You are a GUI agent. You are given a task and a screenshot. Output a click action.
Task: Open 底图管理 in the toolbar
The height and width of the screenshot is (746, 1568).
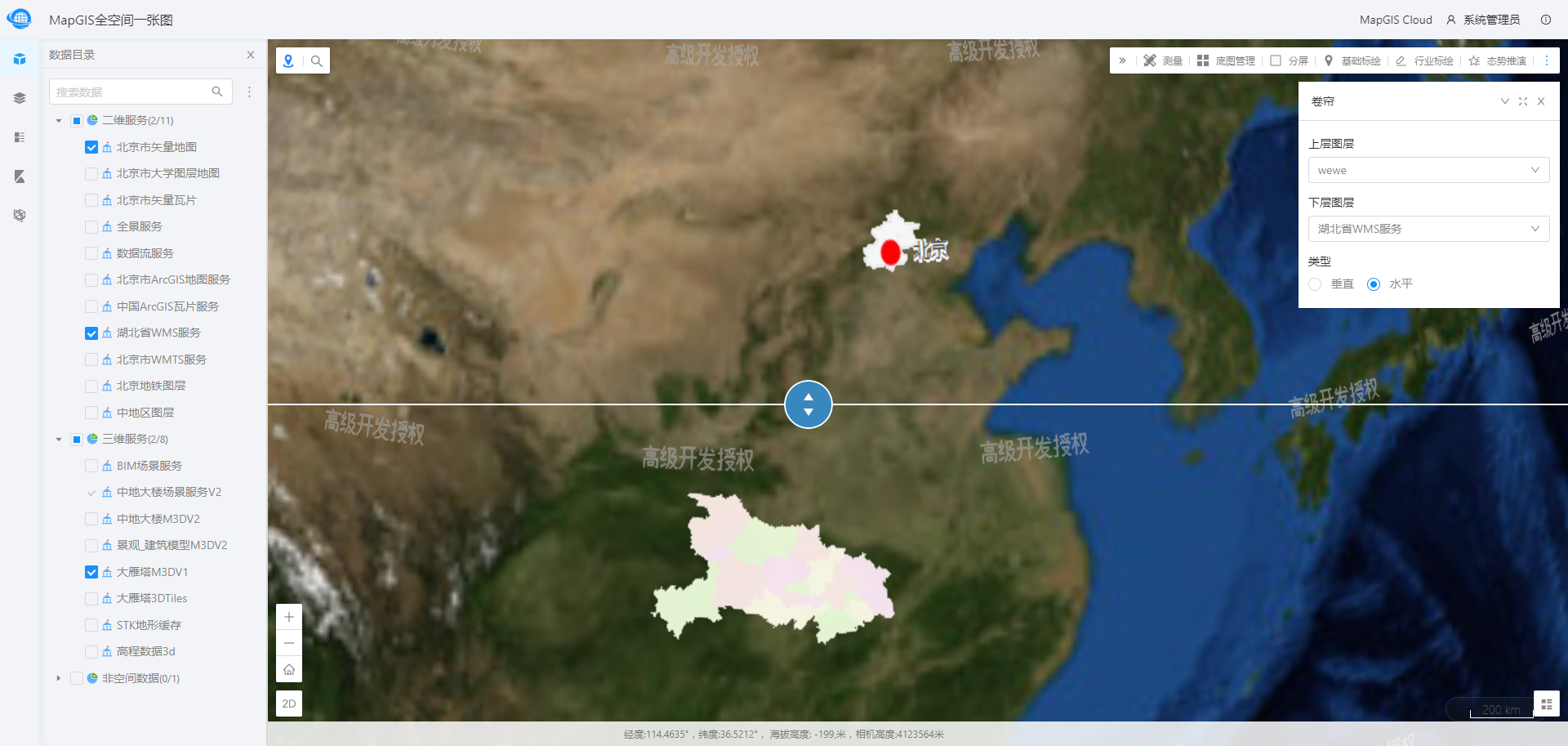click(1226, 60)
